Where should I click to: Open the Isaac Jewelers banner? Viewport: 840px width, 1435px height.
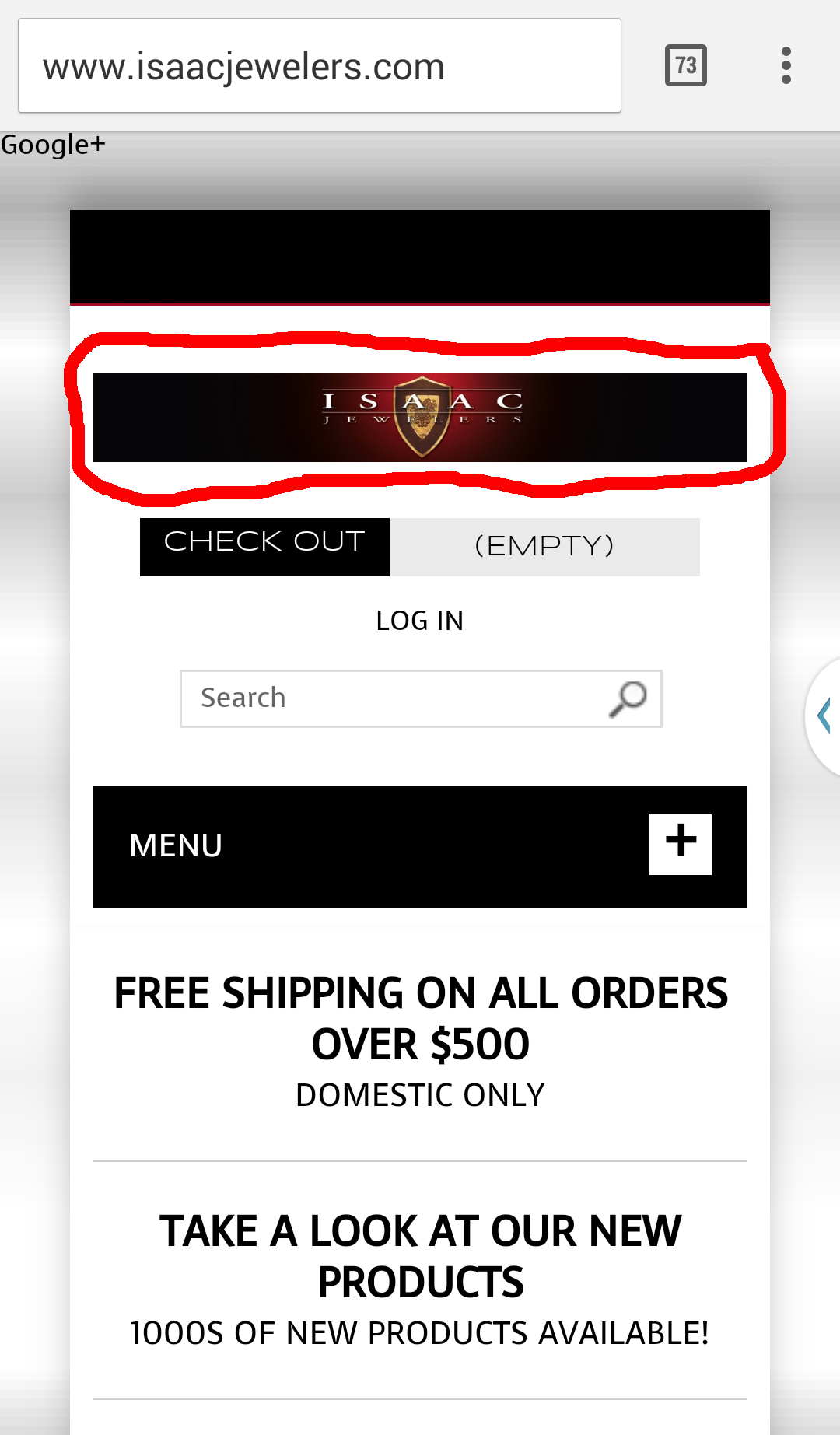click(420, 418)
